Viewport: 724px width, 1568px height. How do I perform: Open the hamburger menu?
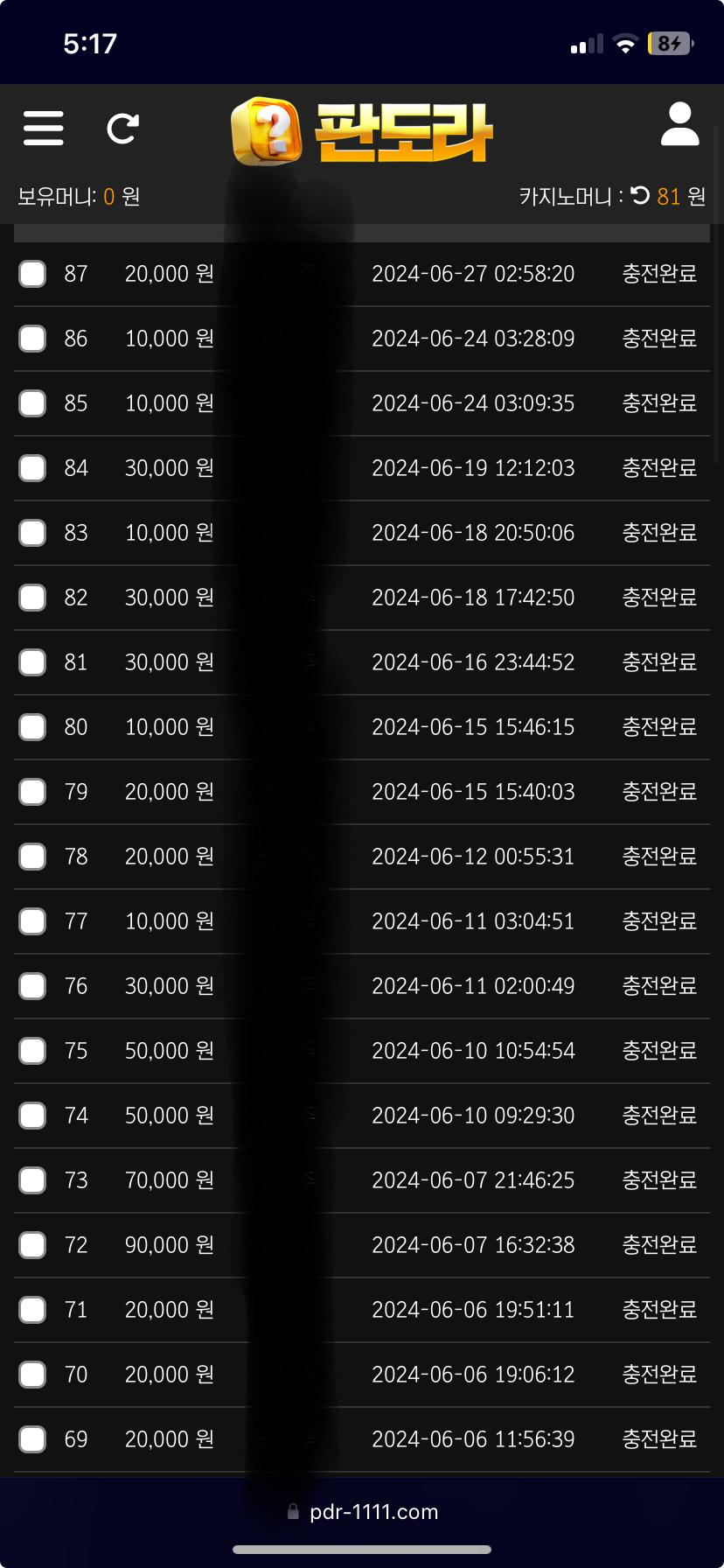[43, 128]
